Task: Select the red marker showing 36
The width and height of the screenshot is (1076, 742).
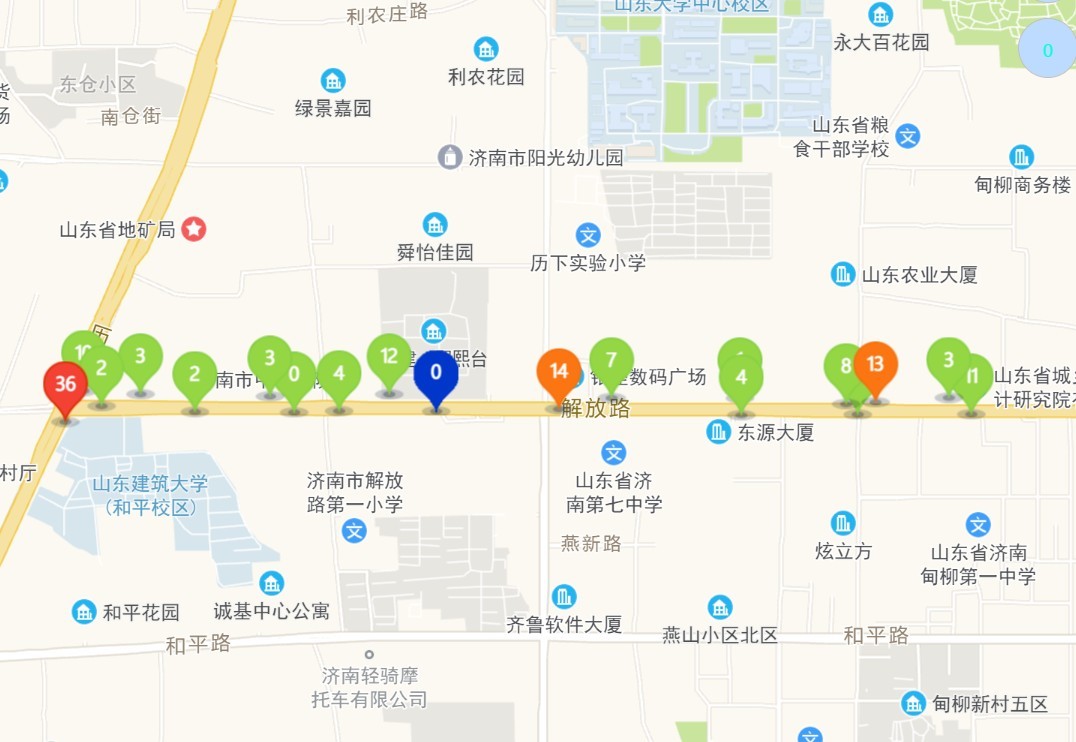Action: [65, 385]
